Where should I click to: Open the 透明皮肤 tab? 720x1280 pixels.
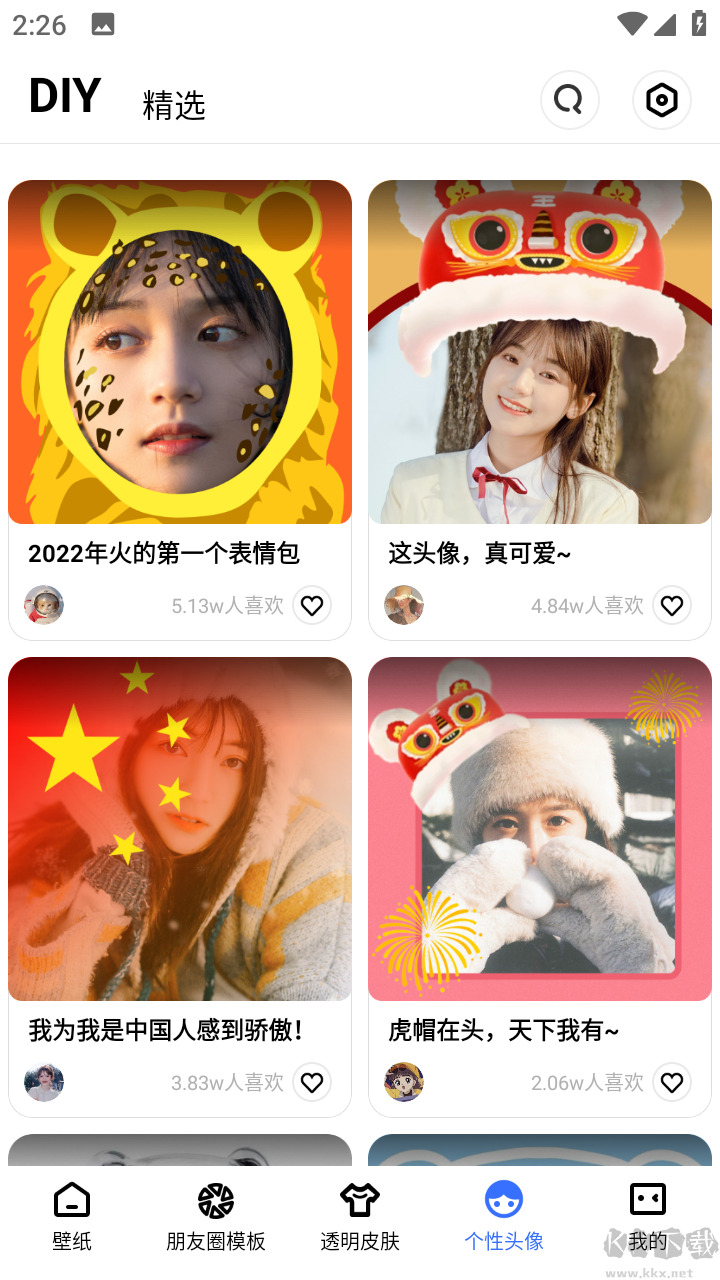[x=360, y=1216]
